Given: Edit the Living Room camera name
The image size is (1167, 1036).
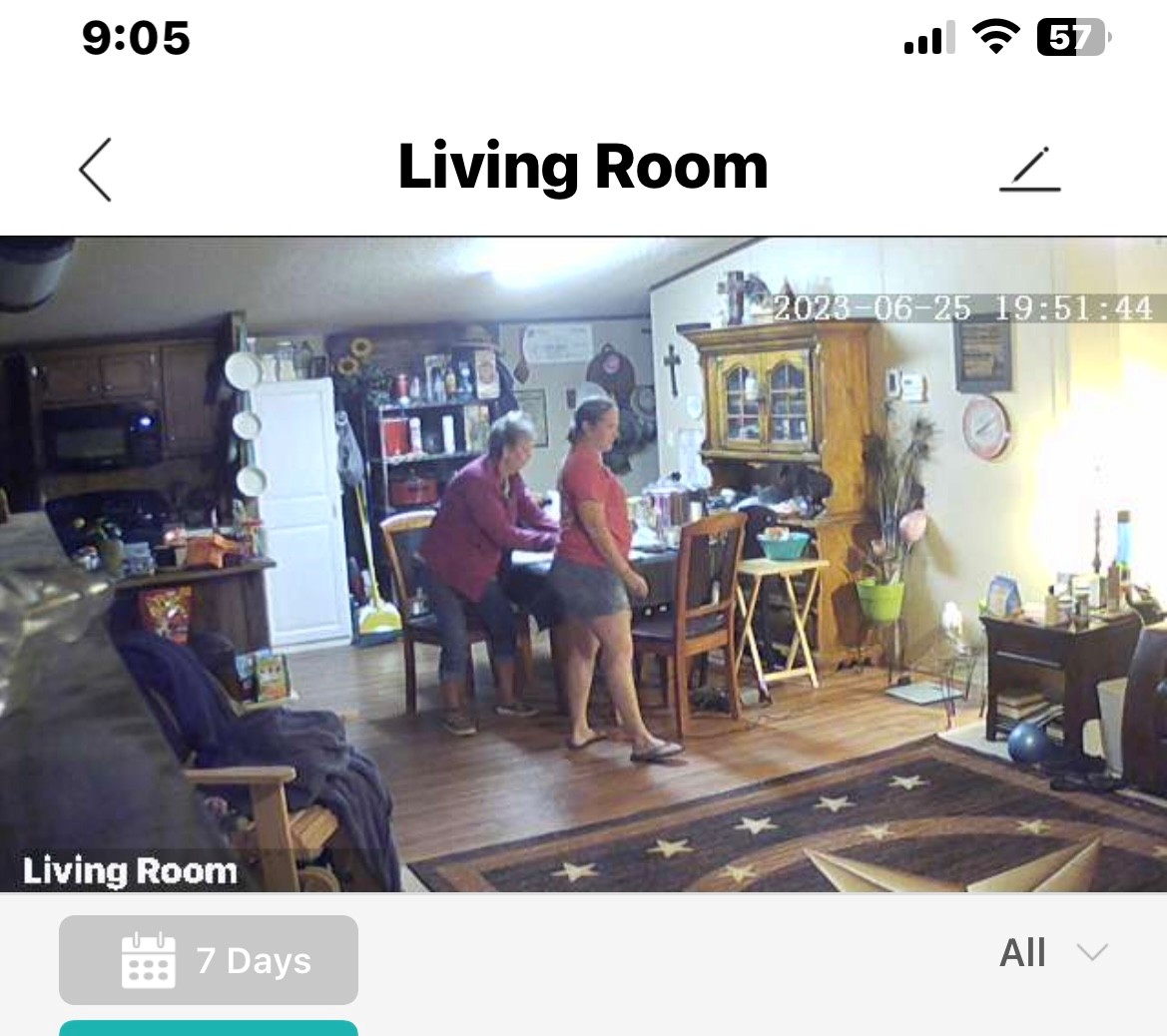Looking at the screenshot, I should point(1029,170).
